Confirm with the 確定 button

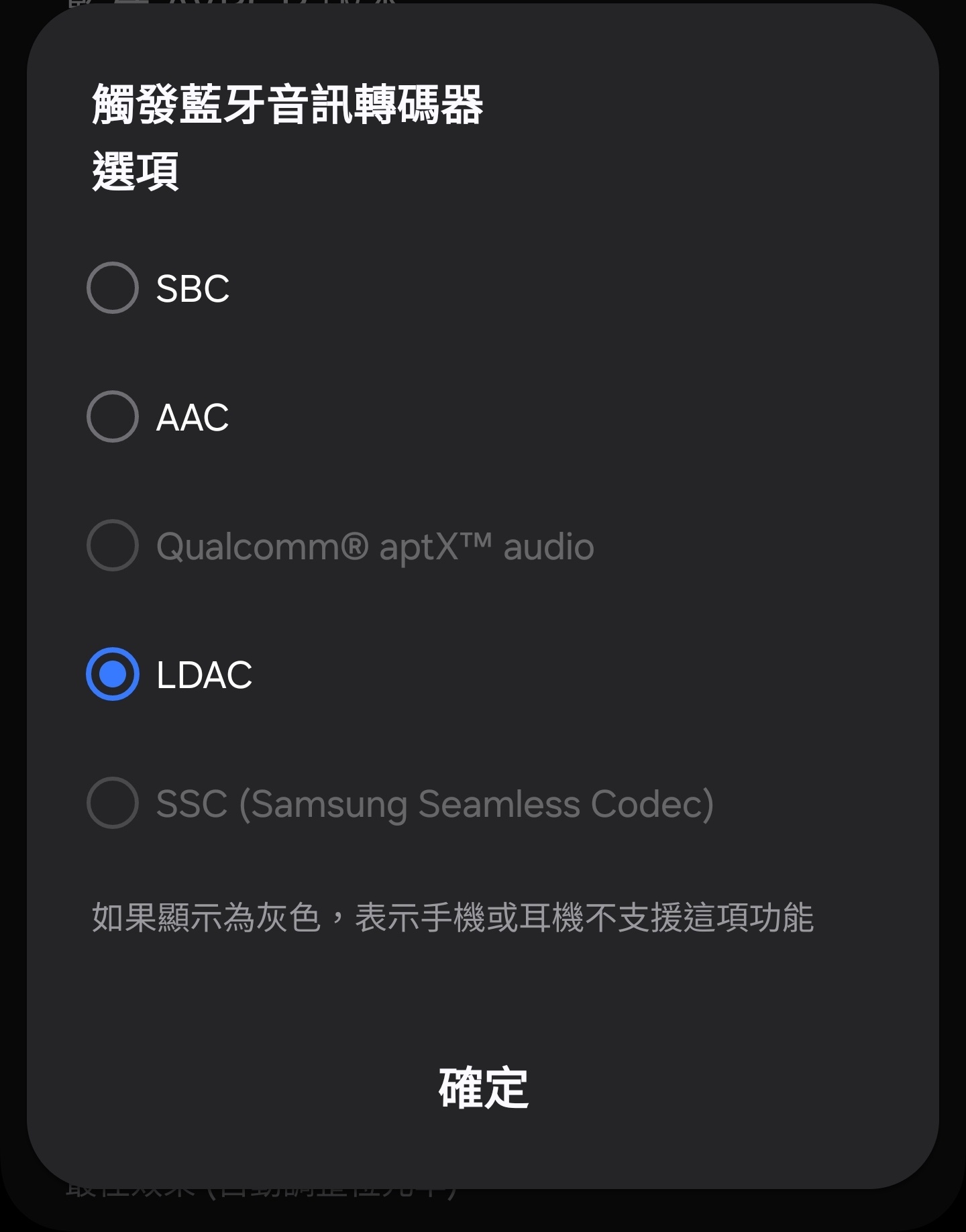pyautogui.click(x=483, y=1087)
